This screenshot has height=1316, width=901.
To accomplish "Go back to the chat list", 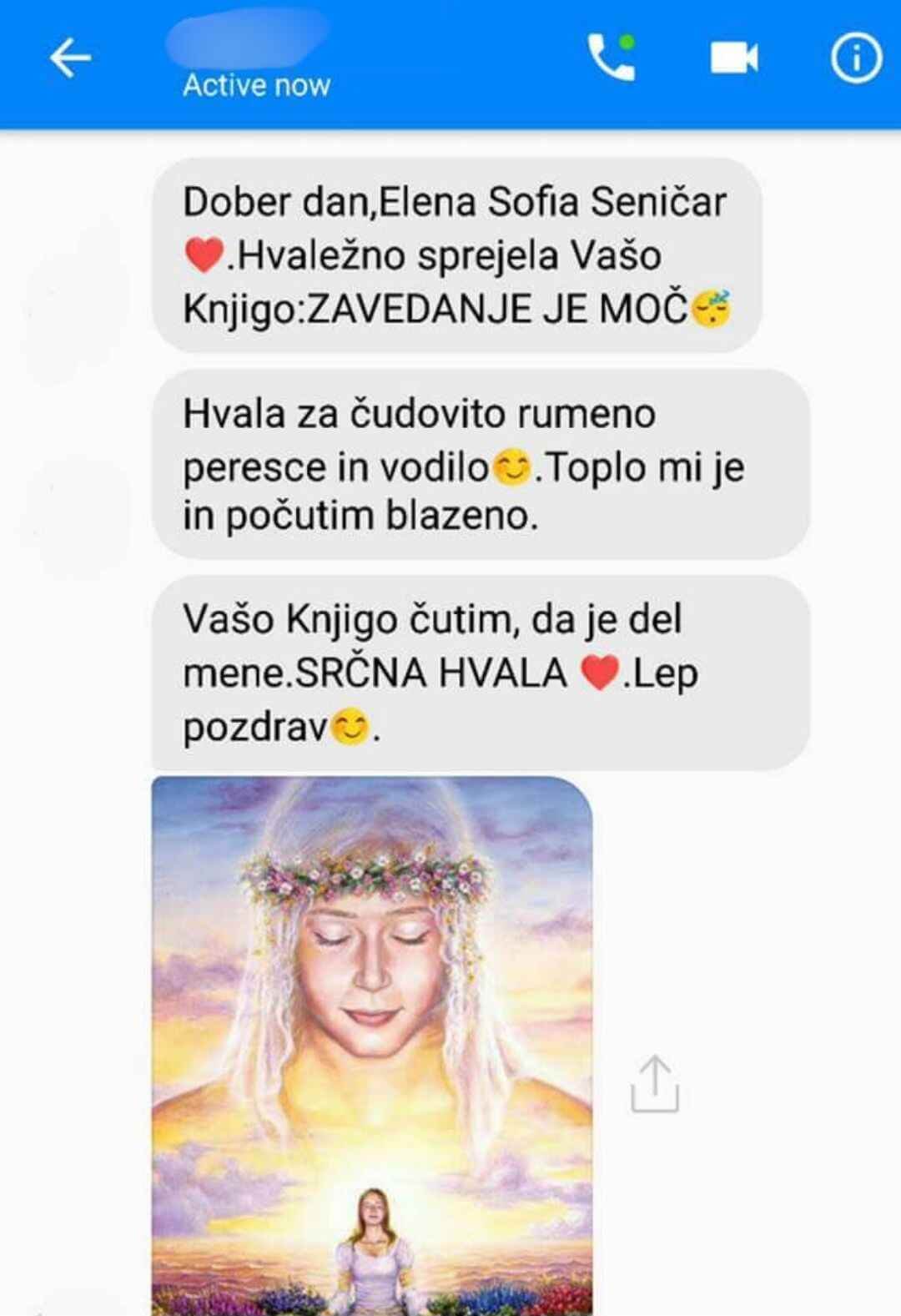I will tap(70, 58).
